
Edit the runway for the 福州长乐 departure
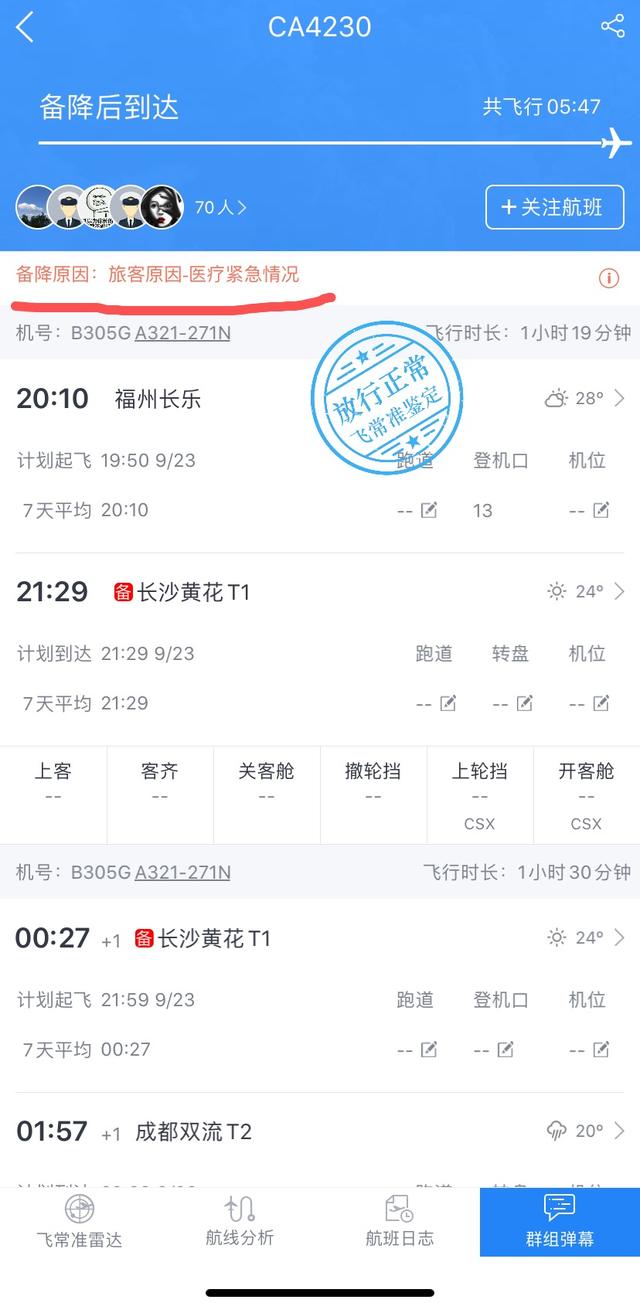(429, 510)
